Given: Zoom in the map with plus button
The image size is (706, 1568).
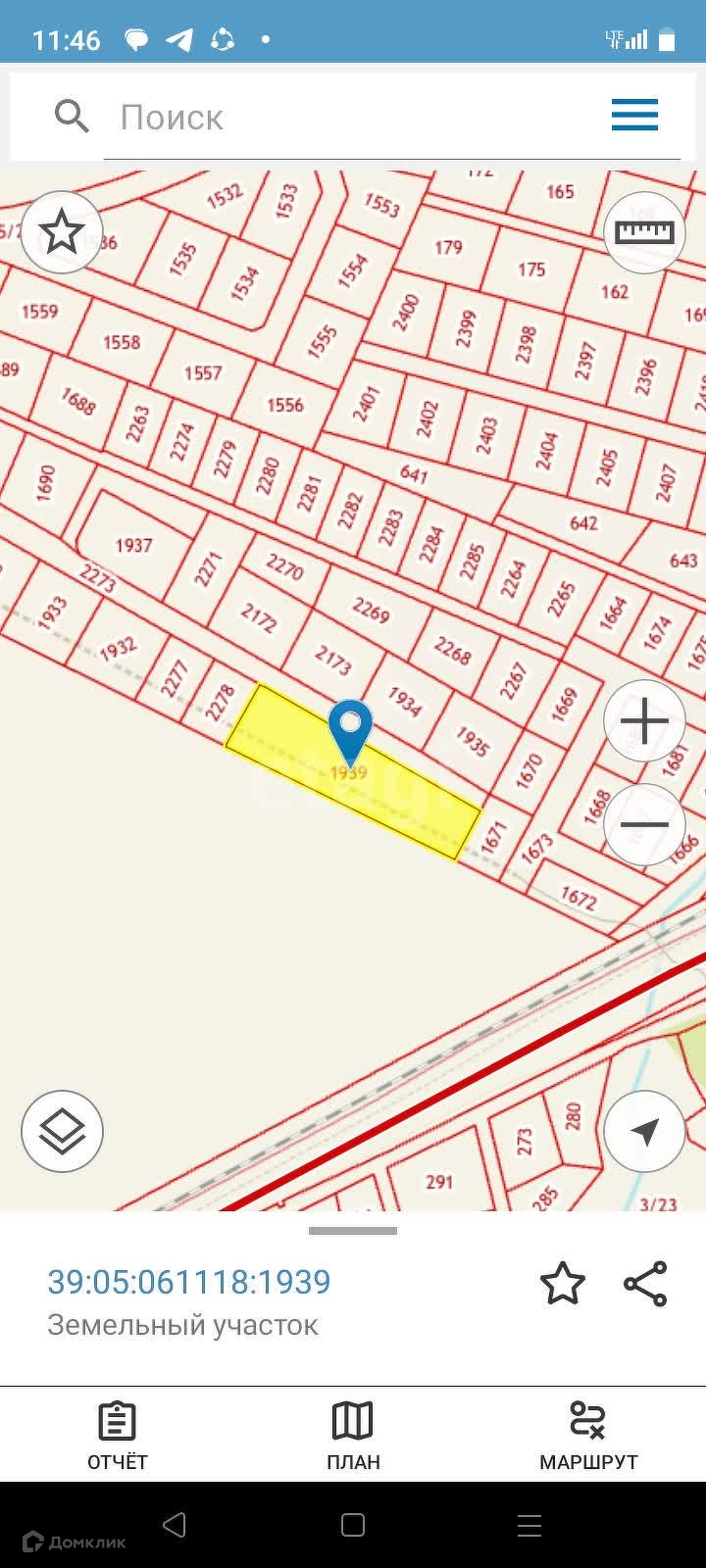Looking at the screenshot, I should [644, 721].
